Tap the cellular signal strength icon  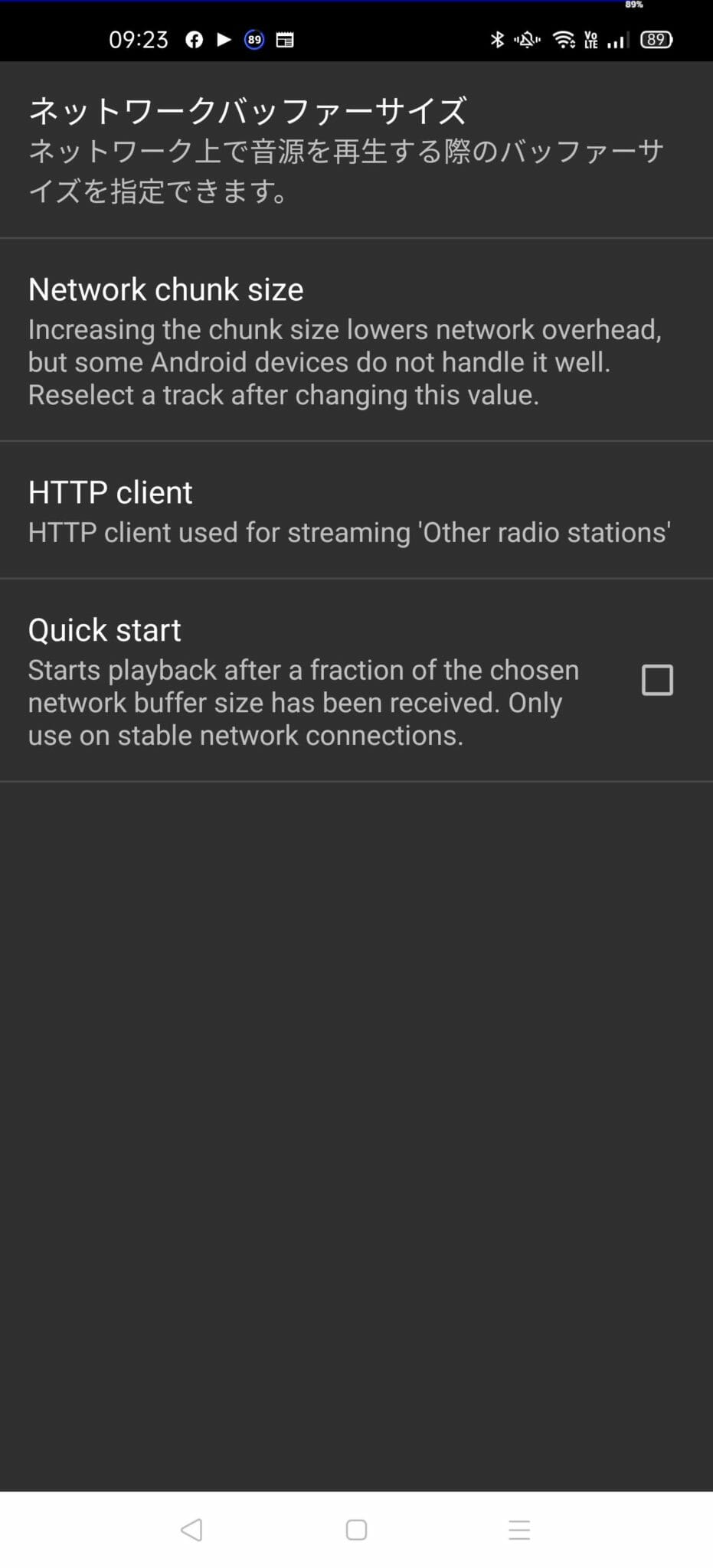pyautogui.click(x=617, y=40)
